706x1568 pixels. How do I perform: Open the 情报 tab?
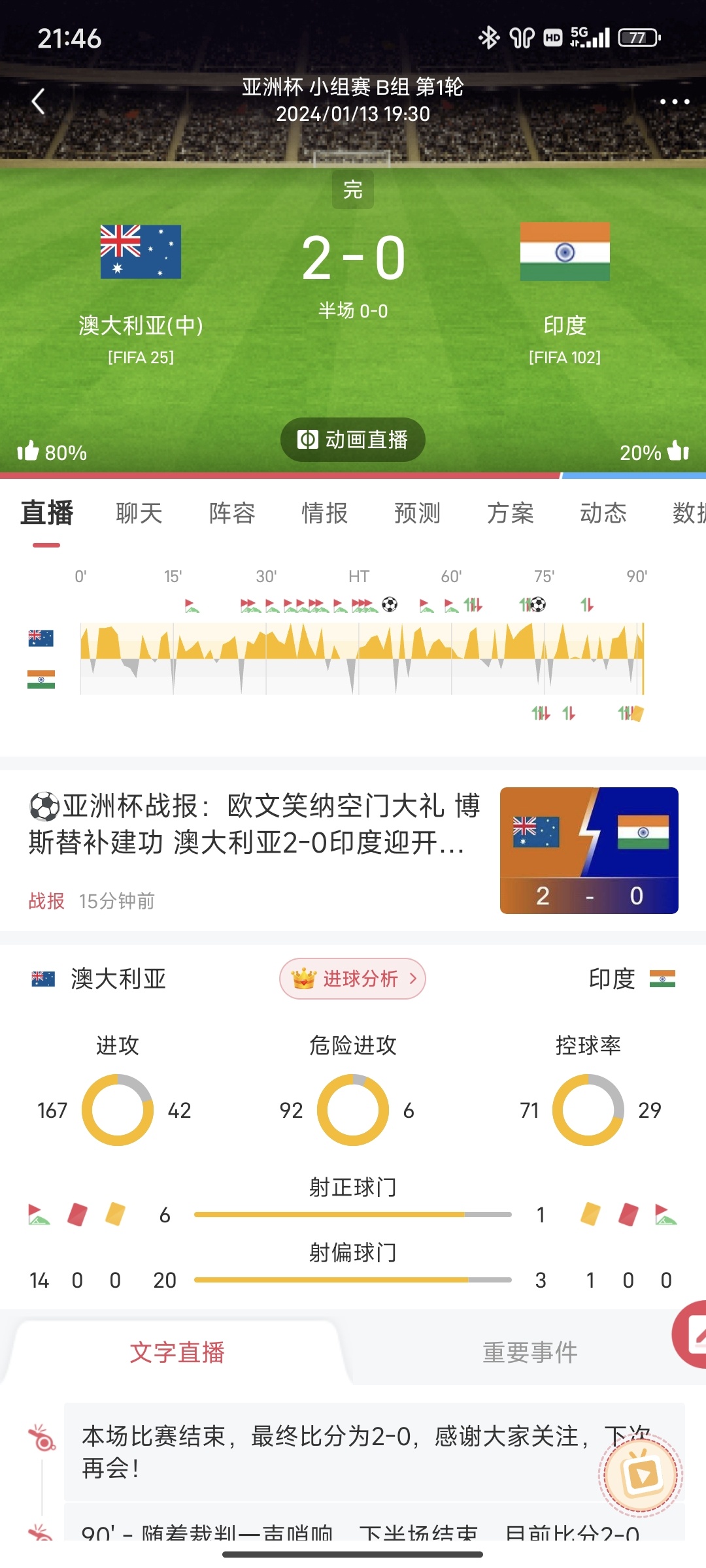pos(325,514)
